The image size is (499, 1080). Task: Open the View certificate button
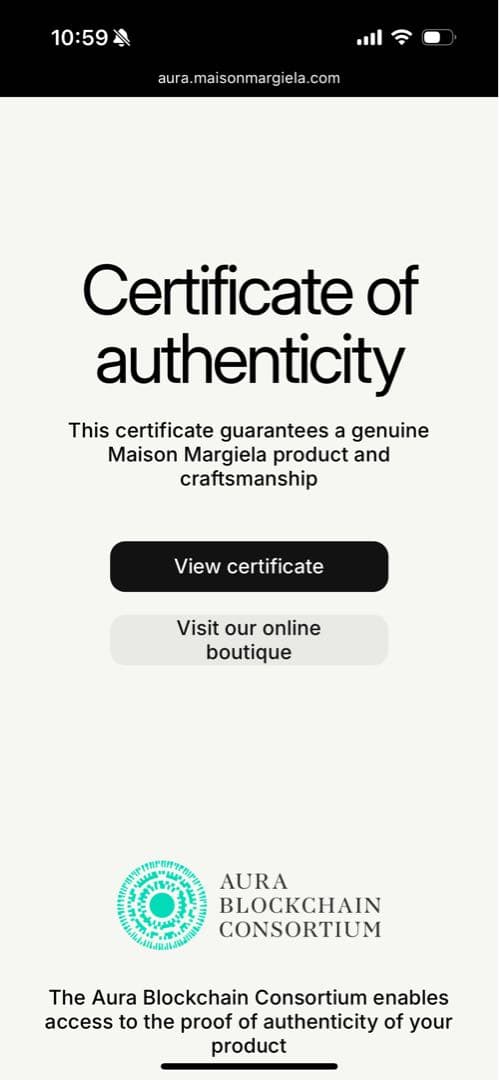click(x=249, y=566)
